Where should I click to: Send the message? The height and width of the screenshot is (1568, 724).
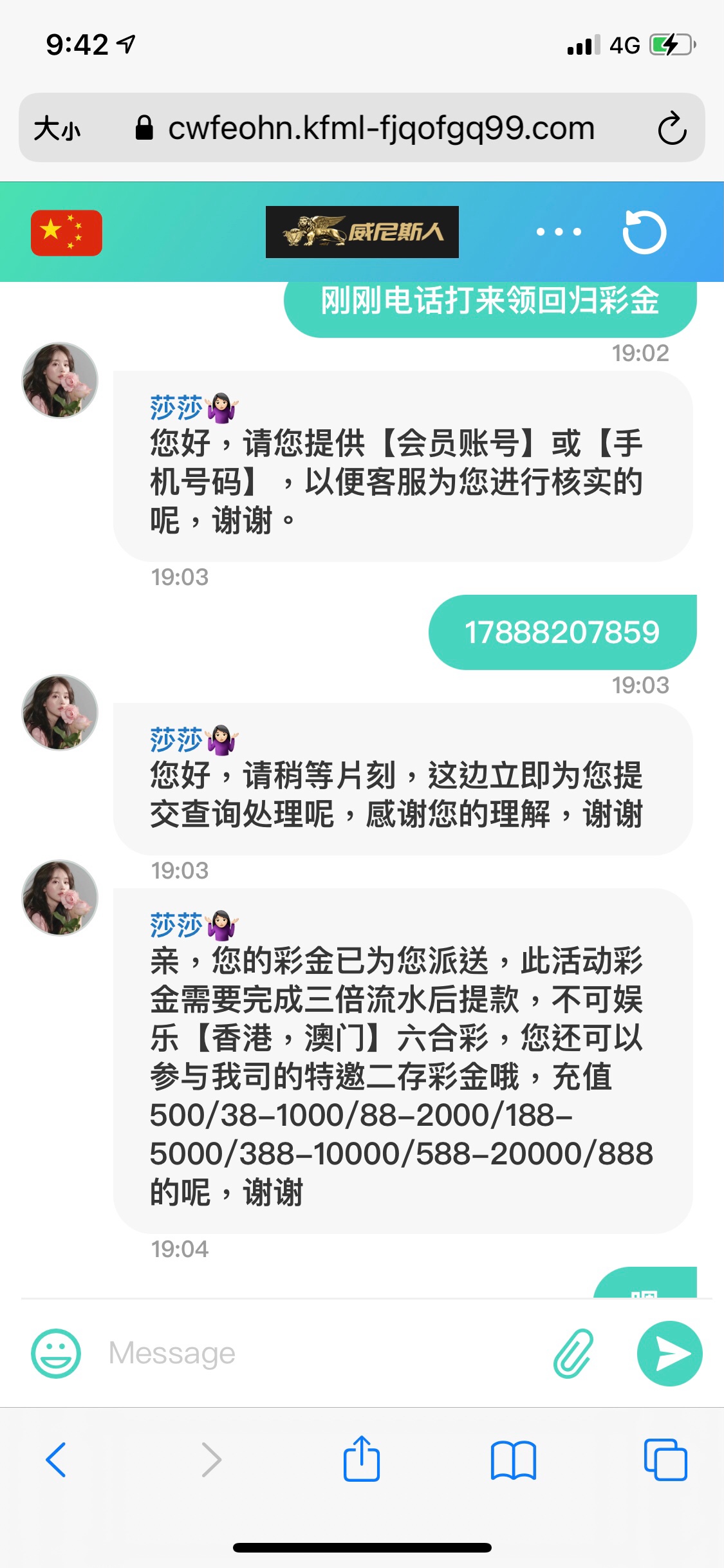point(669,1353)
